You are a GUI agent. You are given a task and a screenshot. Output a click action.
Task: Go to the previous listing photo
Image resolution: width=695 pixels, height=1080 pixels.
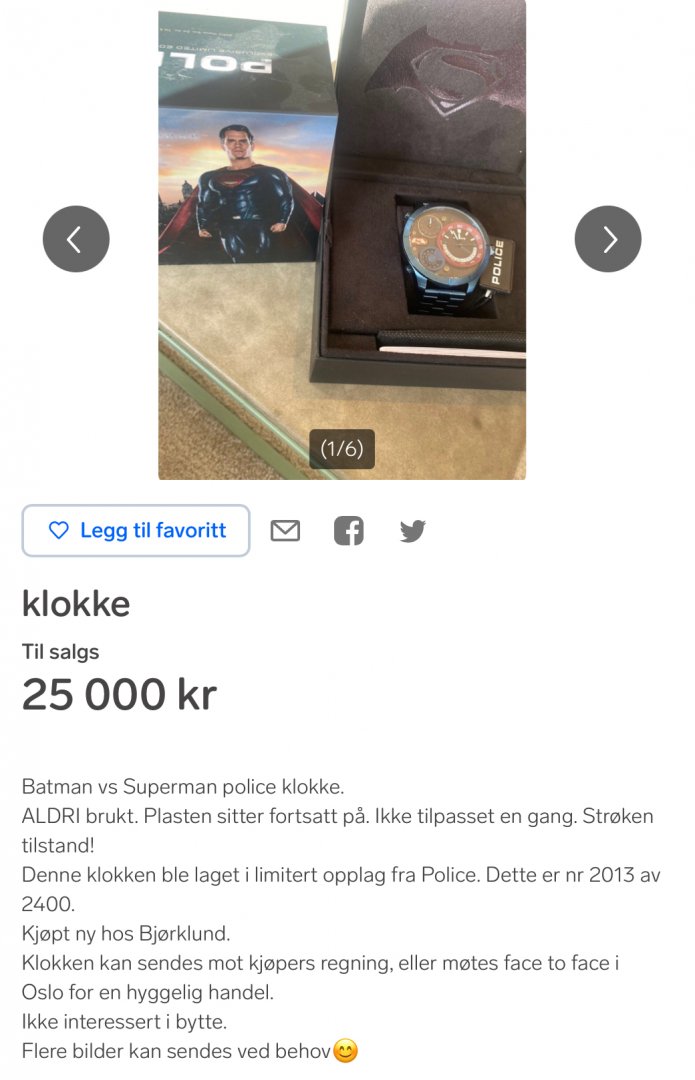pos(76,239)
